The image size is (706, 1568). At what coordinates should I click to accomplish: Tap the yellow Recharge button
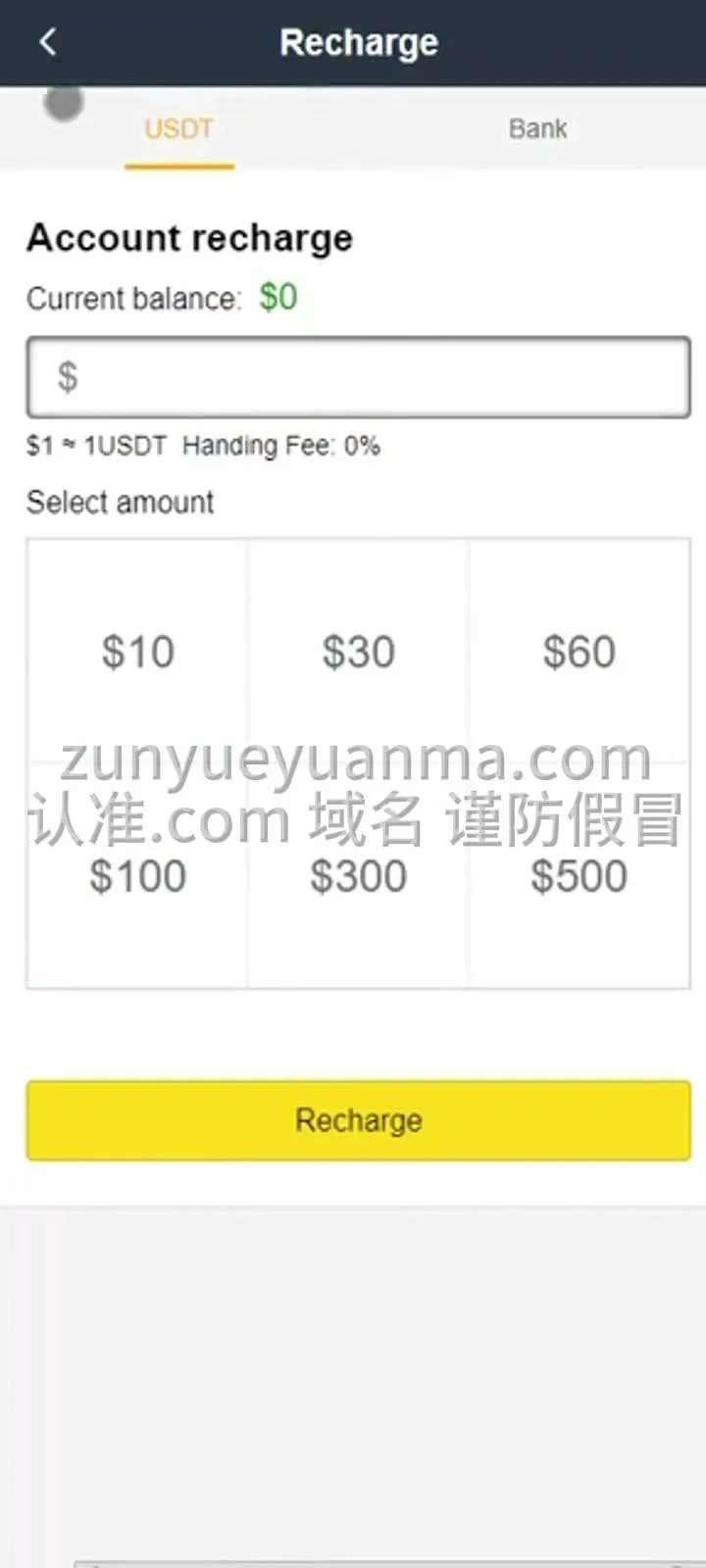359,1120
